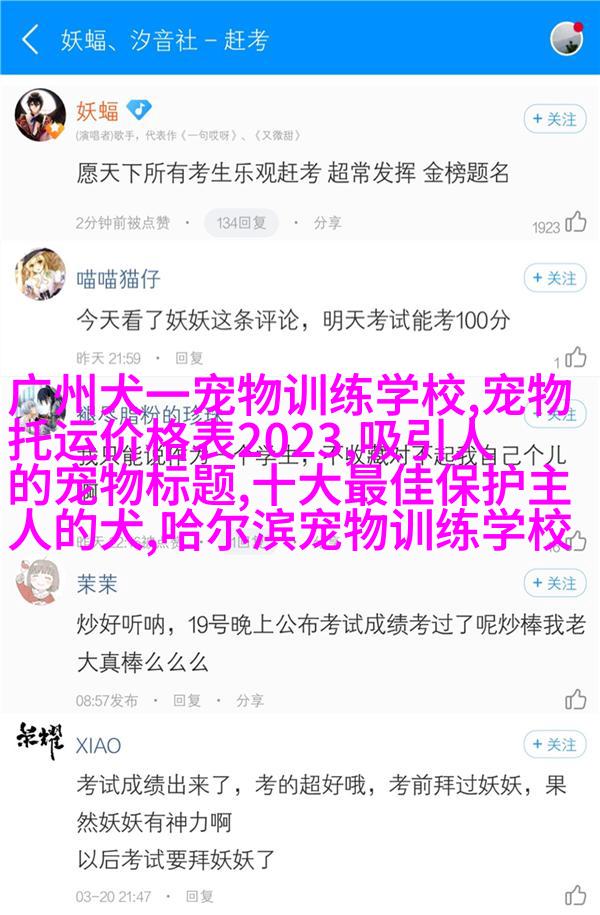Like XIAO's comment
Screen dimensions: 600x915
click(575, 895)
